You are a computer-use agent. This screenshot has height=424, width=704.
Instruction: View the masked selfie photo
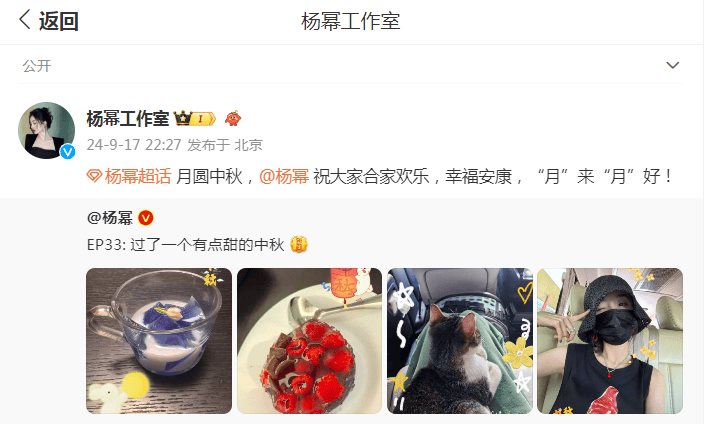[x=610, y=340]
